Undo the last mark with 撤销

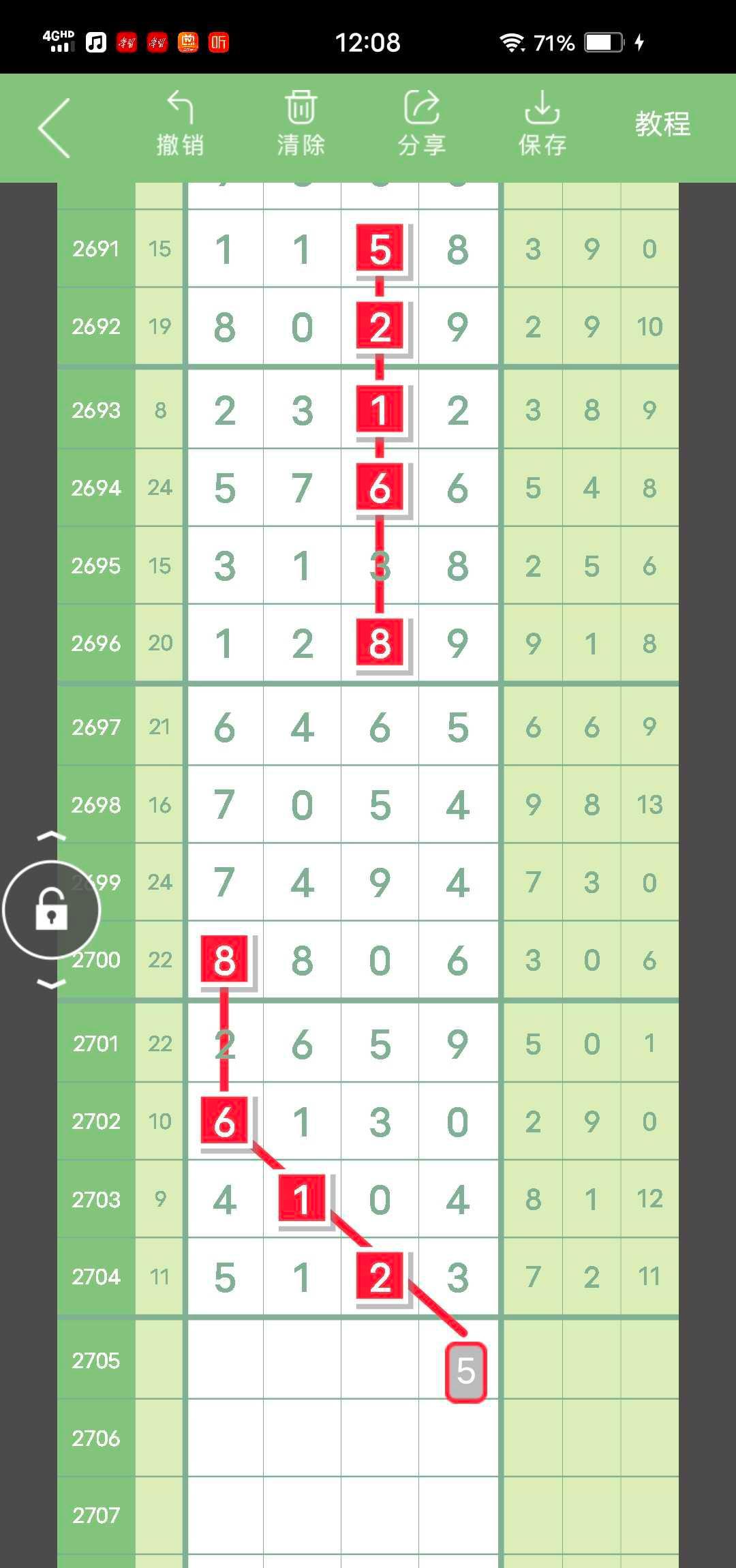(x=180, y=124)
